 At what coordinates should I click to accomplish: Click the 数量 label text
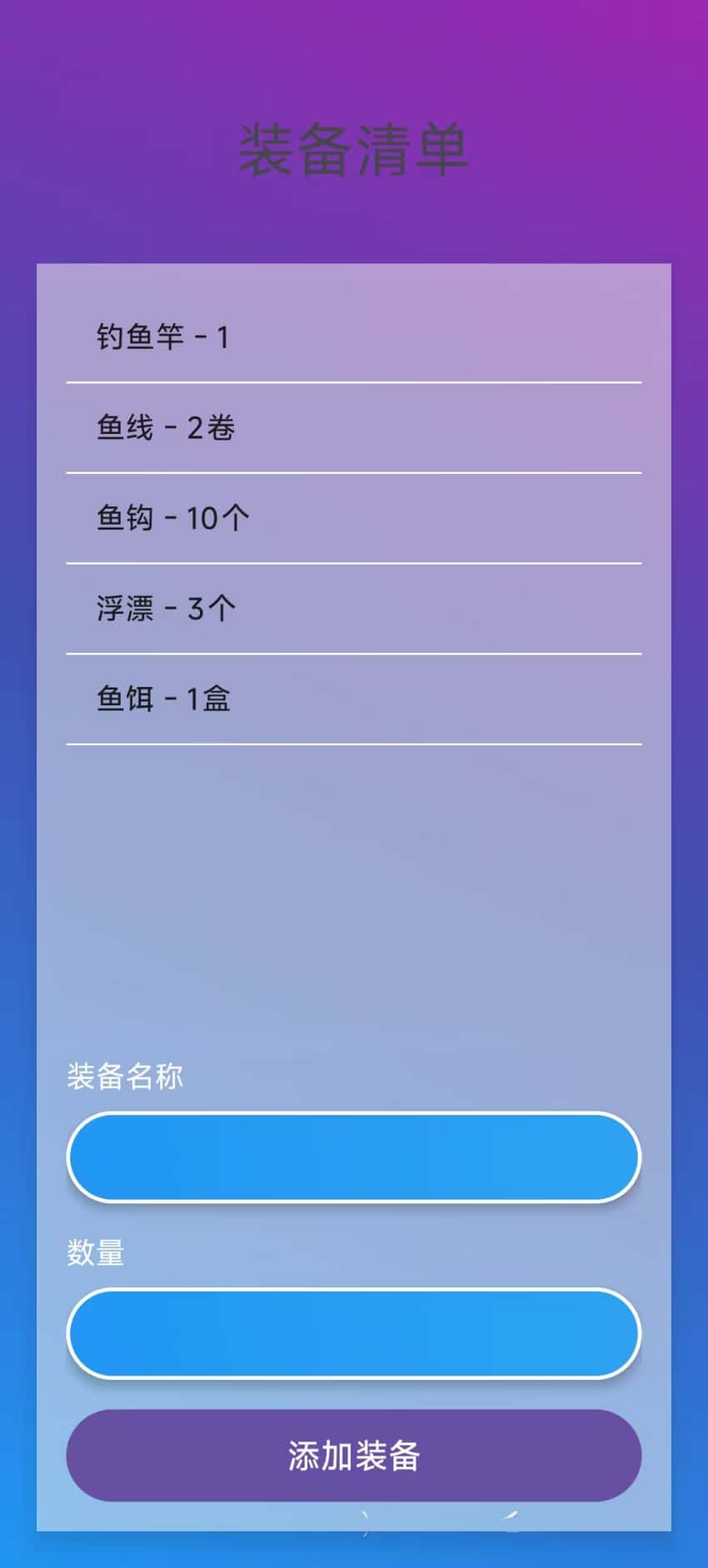94,1253
